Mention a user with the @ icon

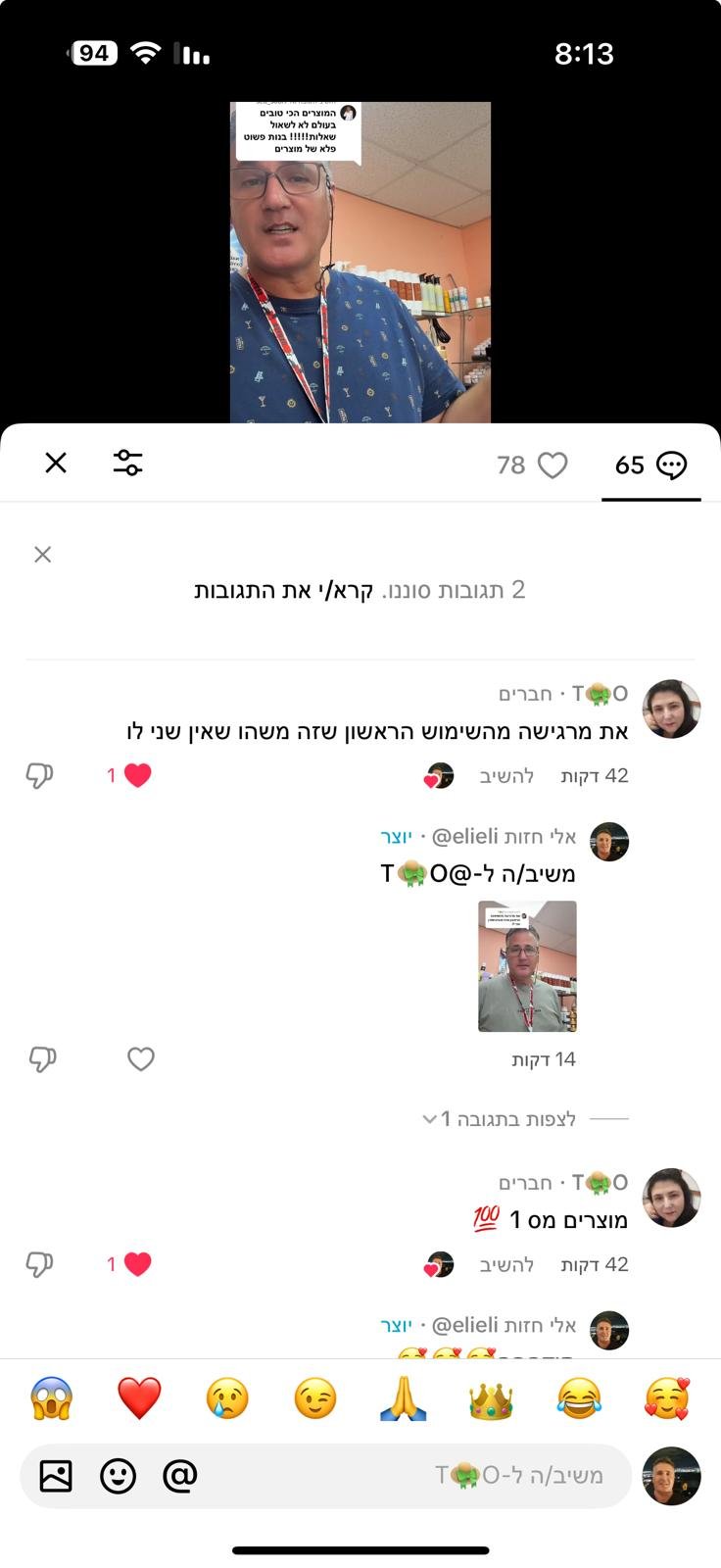[x=180, y=1475]
